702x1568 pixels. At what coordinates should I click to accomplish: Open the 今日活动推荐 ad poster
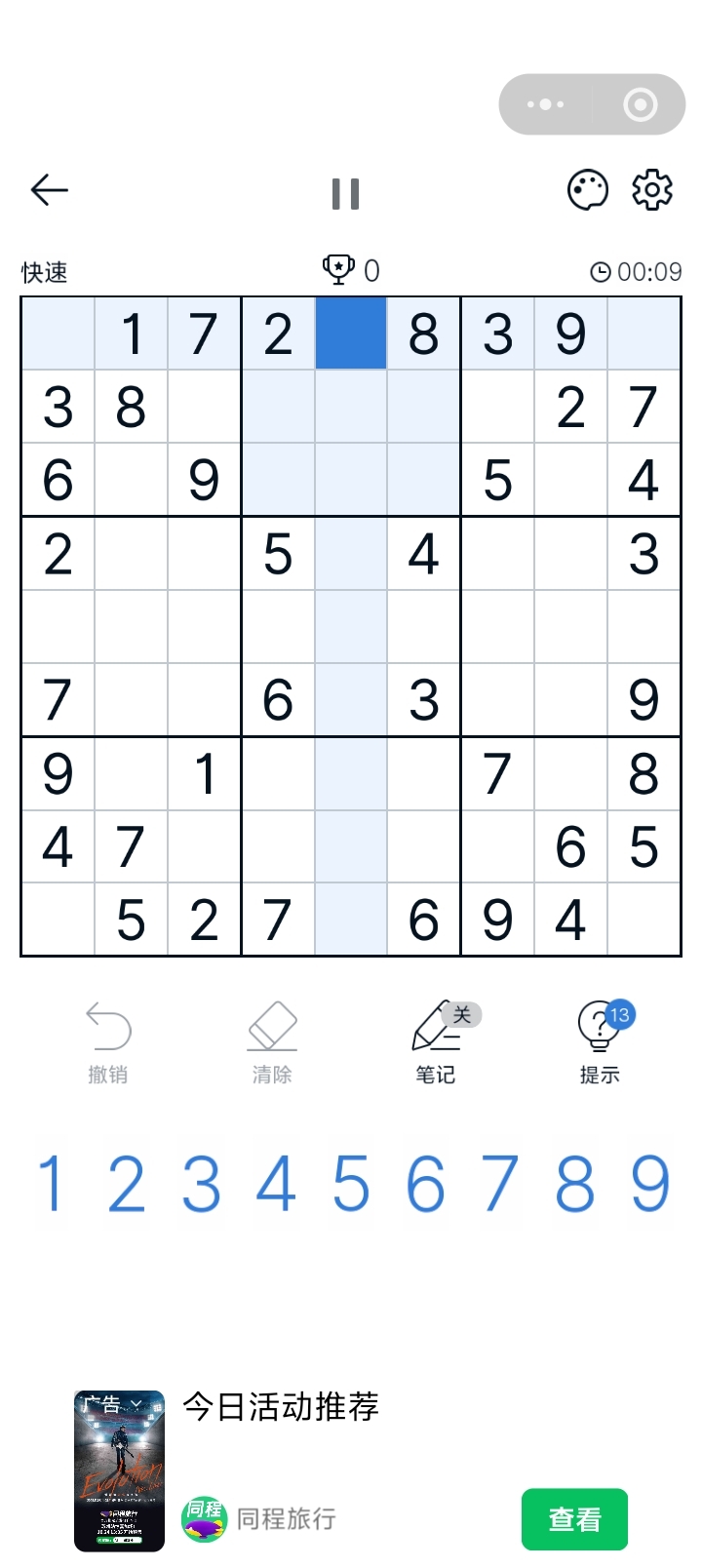pos(120,1470)
